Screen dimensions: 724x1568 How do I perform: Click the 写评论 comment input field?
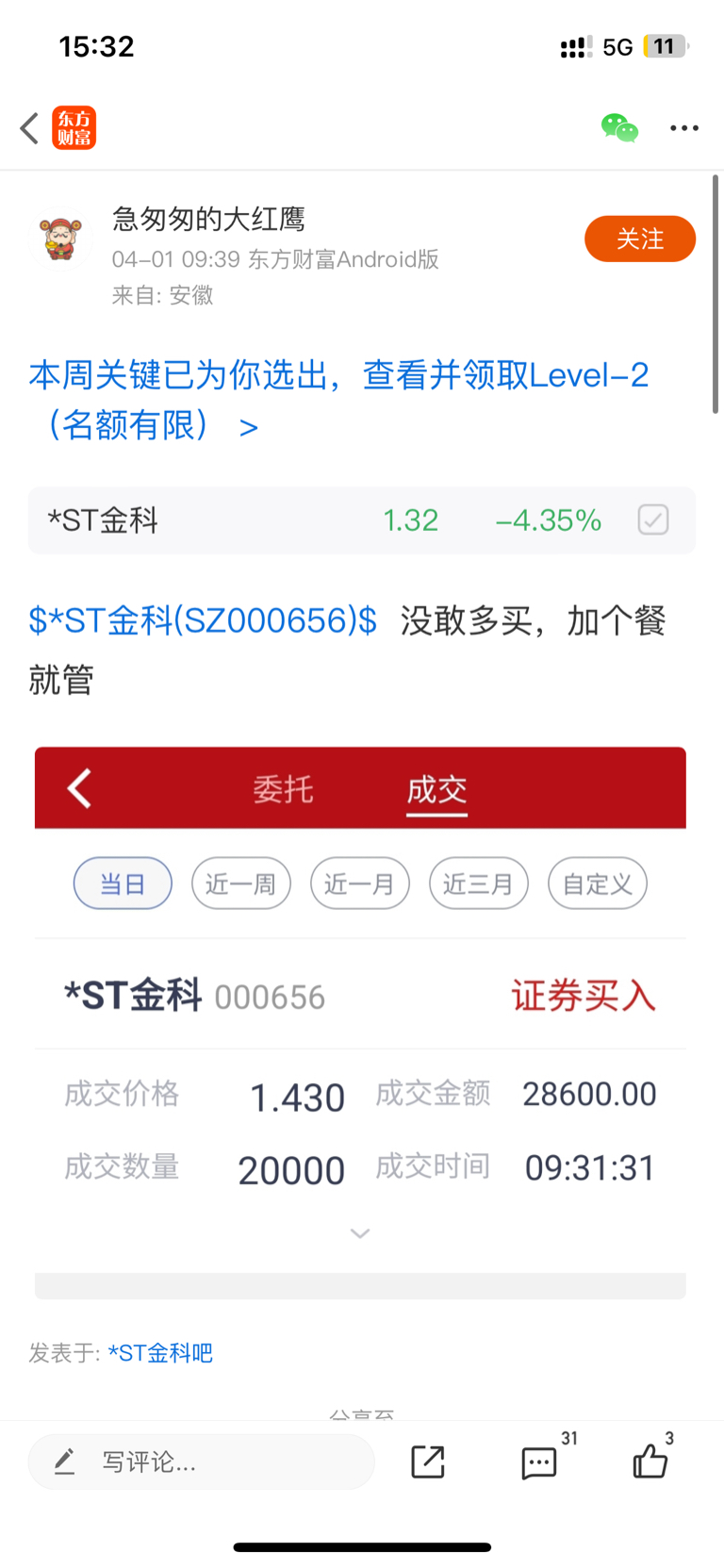[x=189, y=1461]
